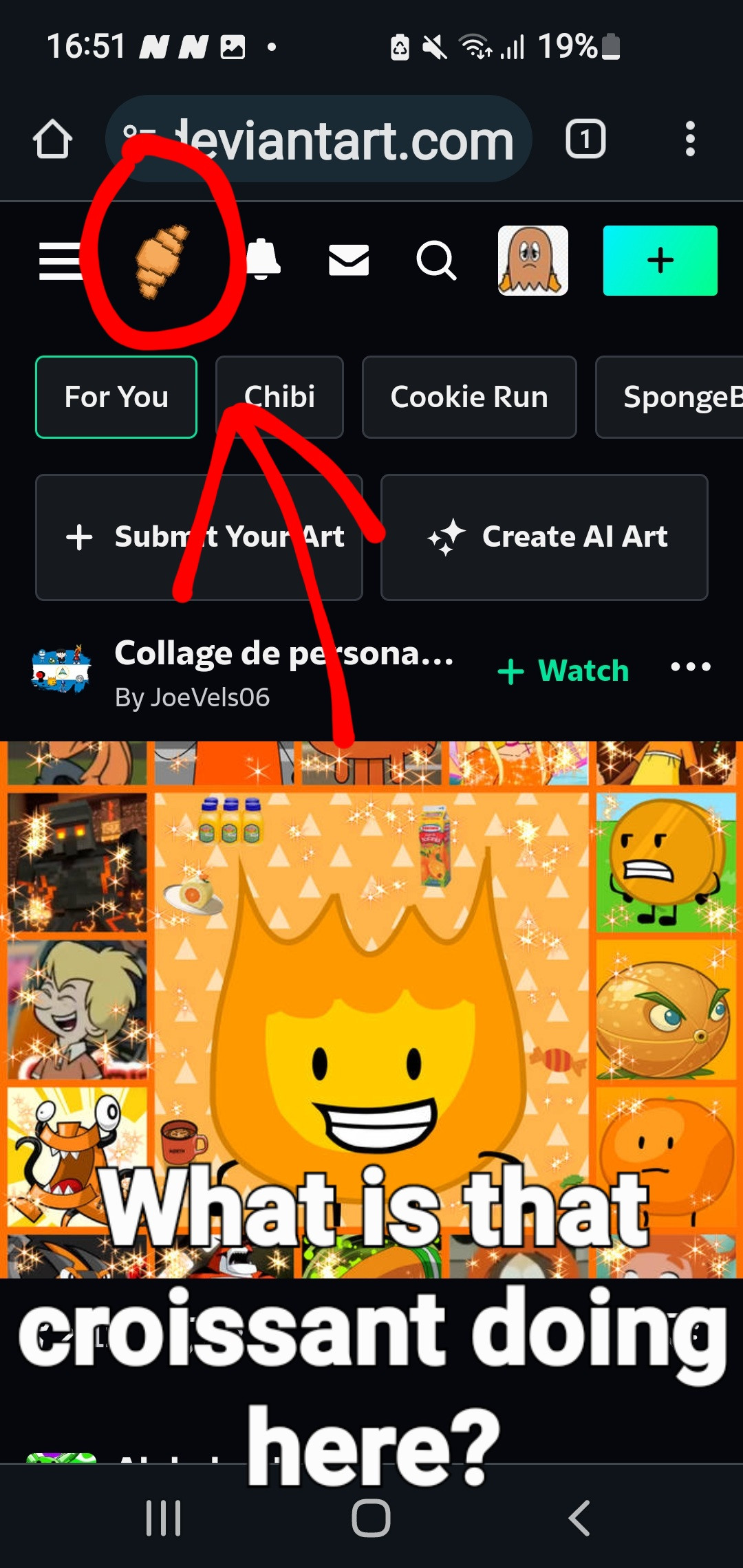Open DeviantArt search
The height and width of the screenshot is (1568, 743).
pyautogui.click(x=436, y=261)
